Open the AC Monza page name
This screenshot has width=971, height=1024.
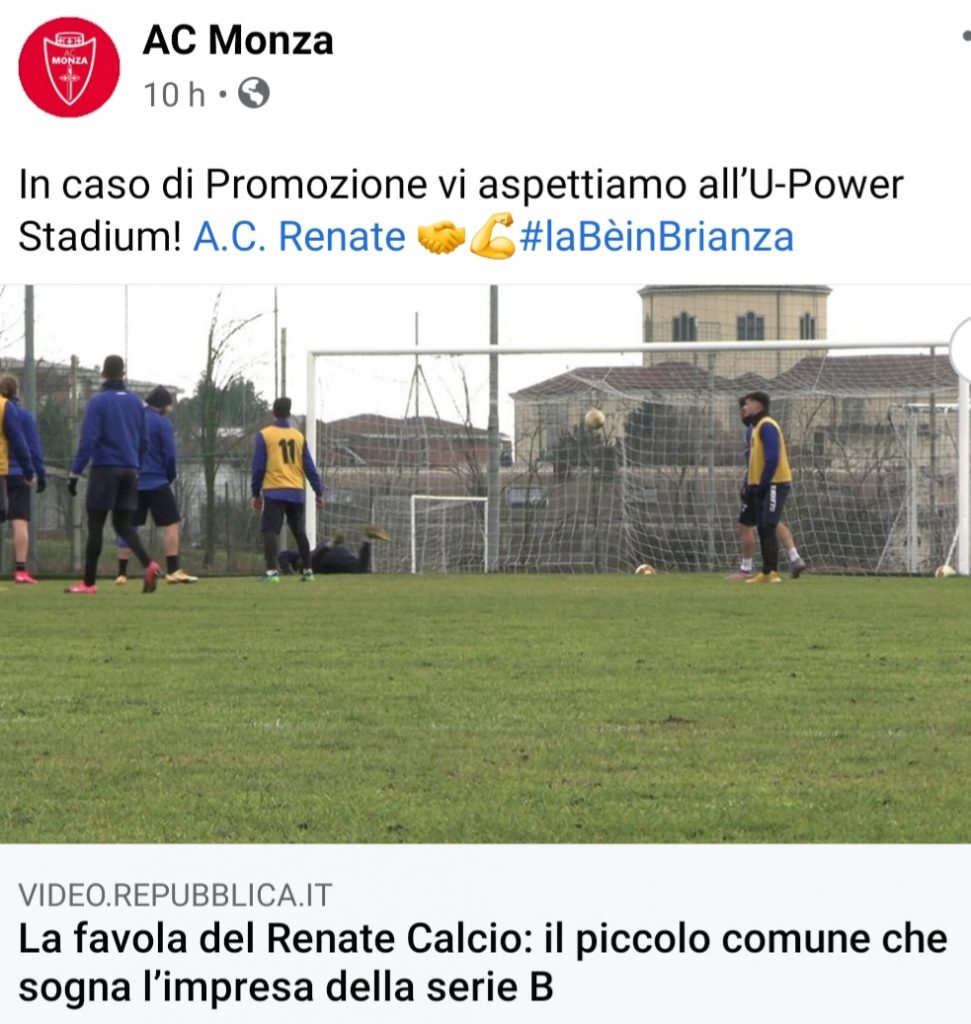[x=238, y=40]
